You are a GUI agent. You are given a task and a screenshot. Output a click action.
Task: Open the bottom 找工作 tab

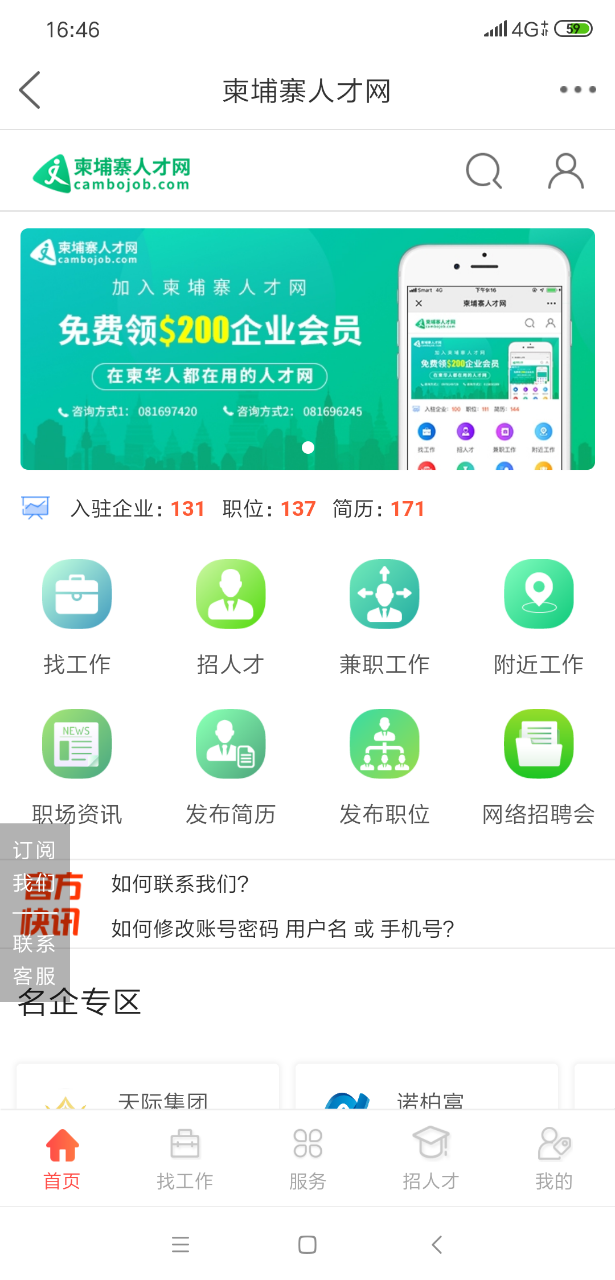tap(184, 1159)
